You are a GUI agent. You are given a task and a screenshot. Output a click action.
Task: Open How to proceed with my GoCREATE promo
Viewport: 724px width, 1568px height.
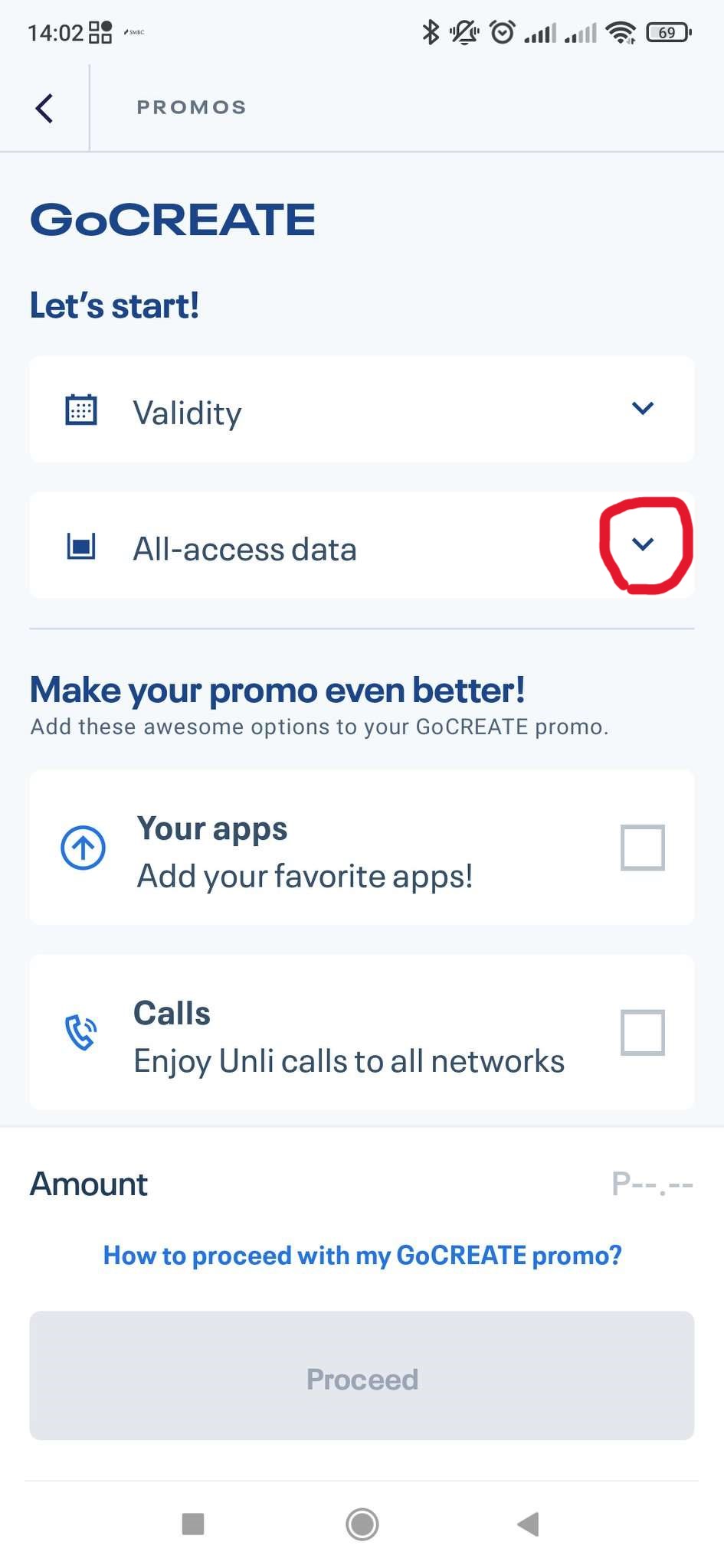click(x=362, y=1256)
